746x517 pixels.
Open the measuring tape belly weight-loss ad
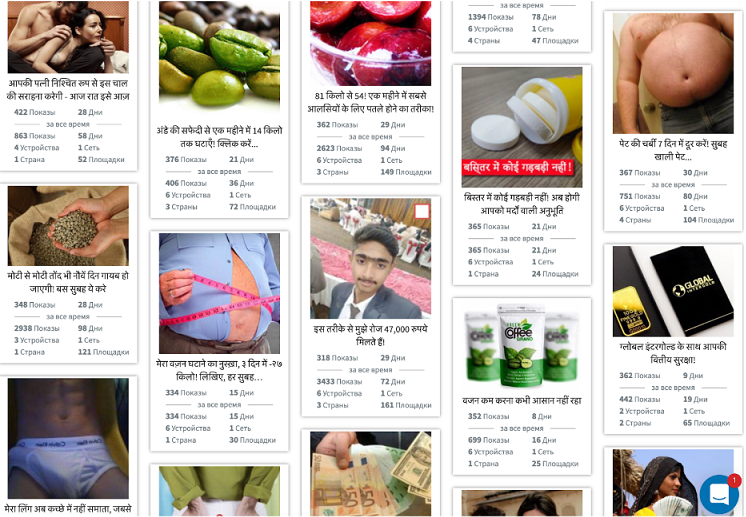(x=219, y=293)
